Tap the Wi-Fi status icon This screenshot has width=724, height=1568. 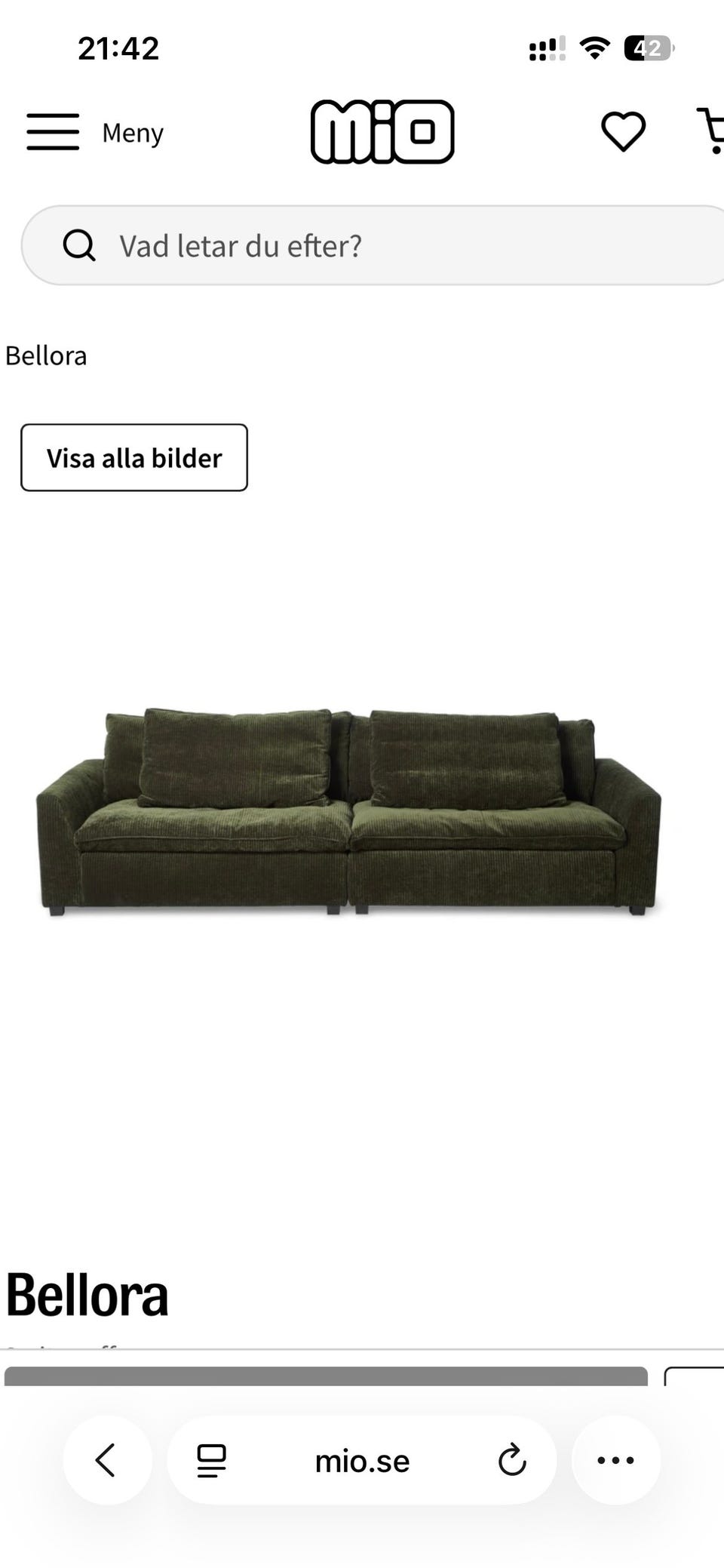pyautogui.click(x=594, y=47)
